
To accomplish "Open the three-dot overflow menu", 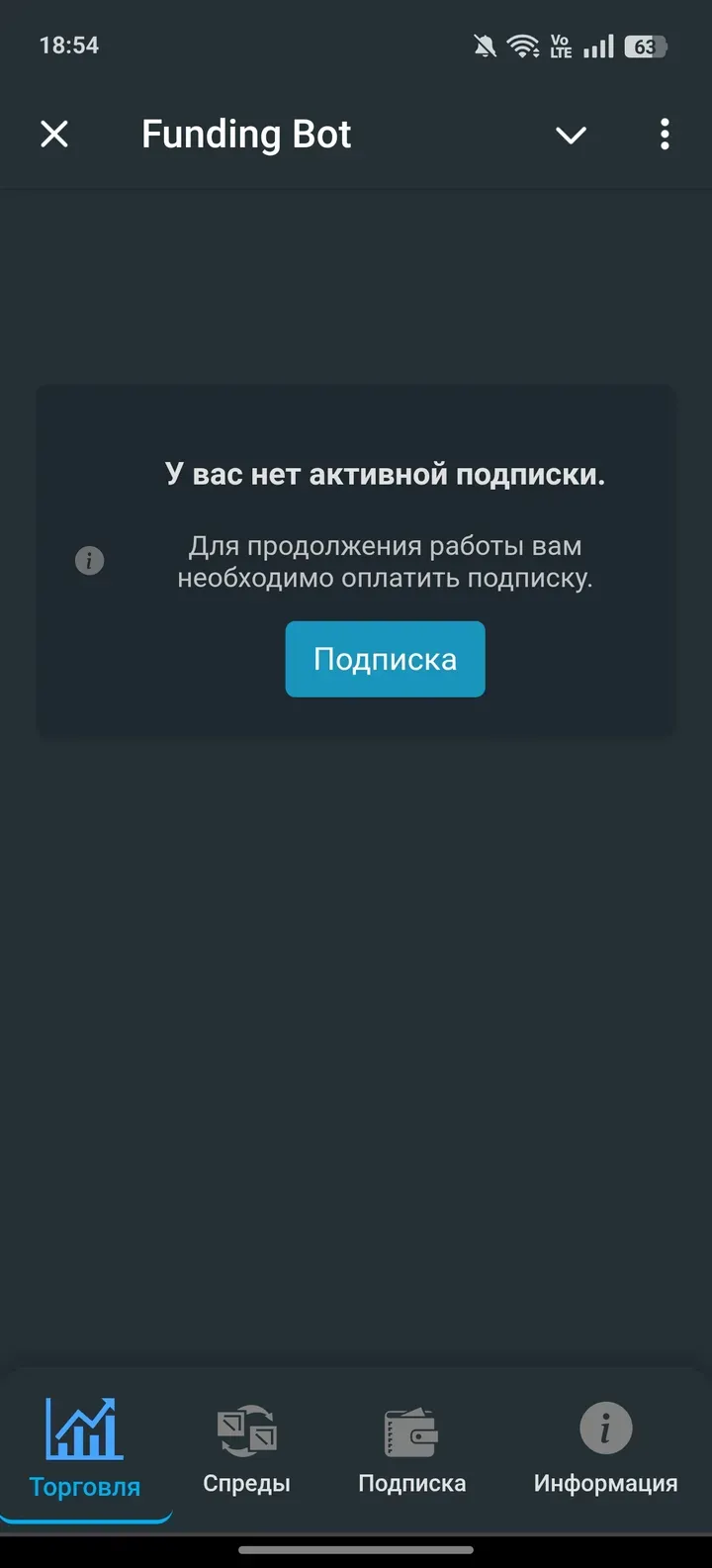I will [x=664, y=134].
